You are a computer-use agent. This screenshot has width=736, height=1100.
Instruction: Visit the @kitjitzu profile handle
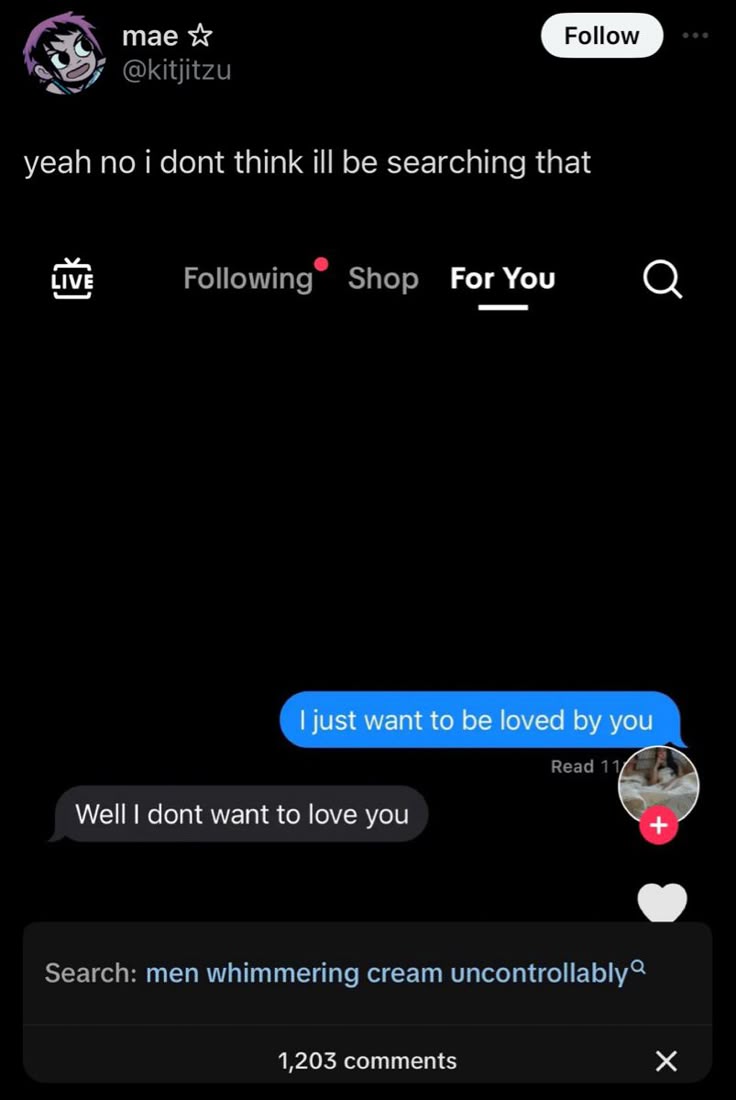coord(176,70)
